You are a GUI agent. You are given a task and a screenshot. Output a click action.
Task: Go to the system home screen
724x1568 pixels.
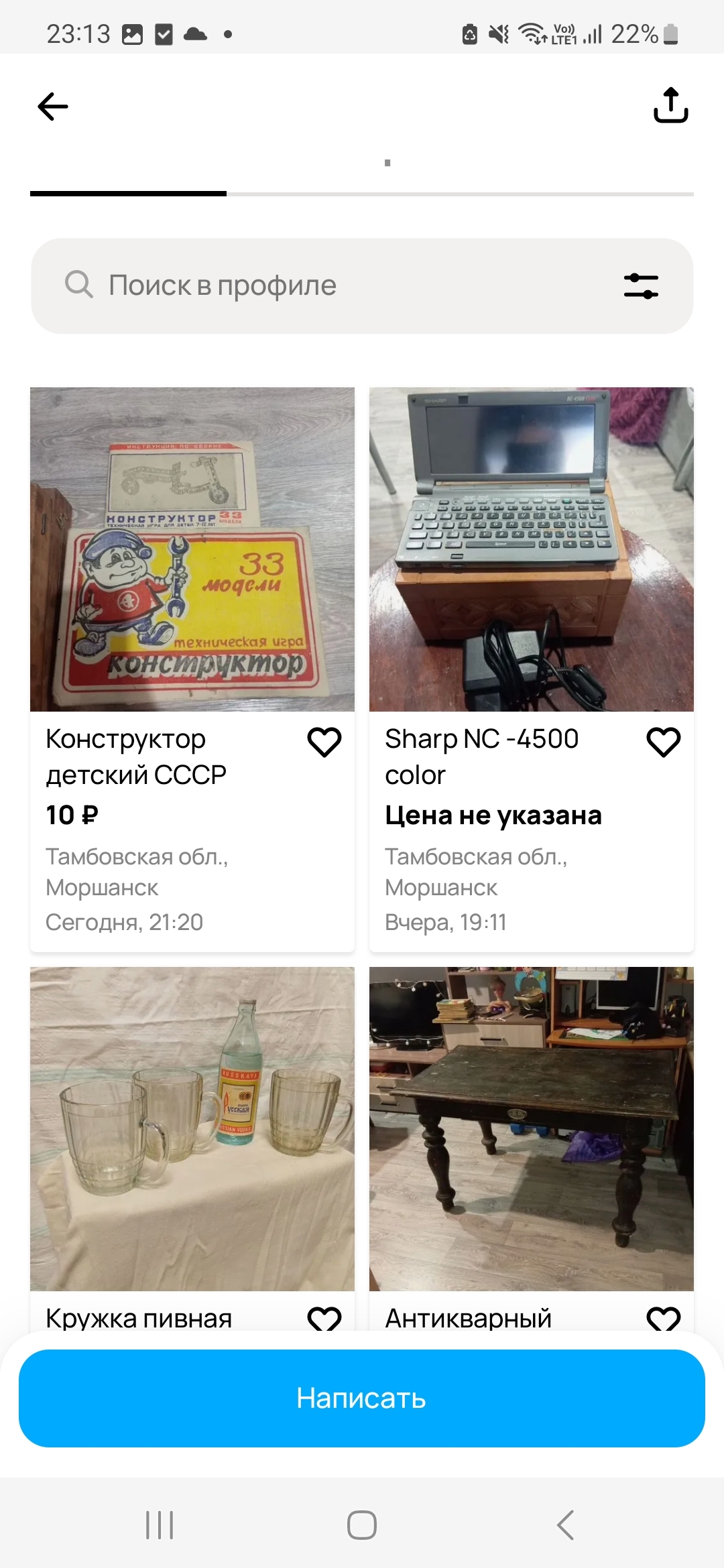point(362,1525)
